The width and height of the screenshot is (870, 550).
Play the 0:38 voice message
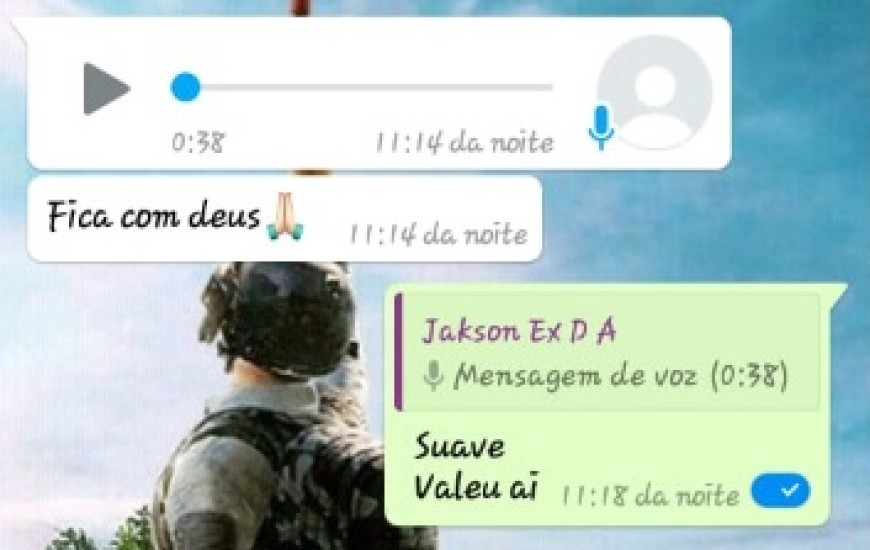tap(105, 88)
